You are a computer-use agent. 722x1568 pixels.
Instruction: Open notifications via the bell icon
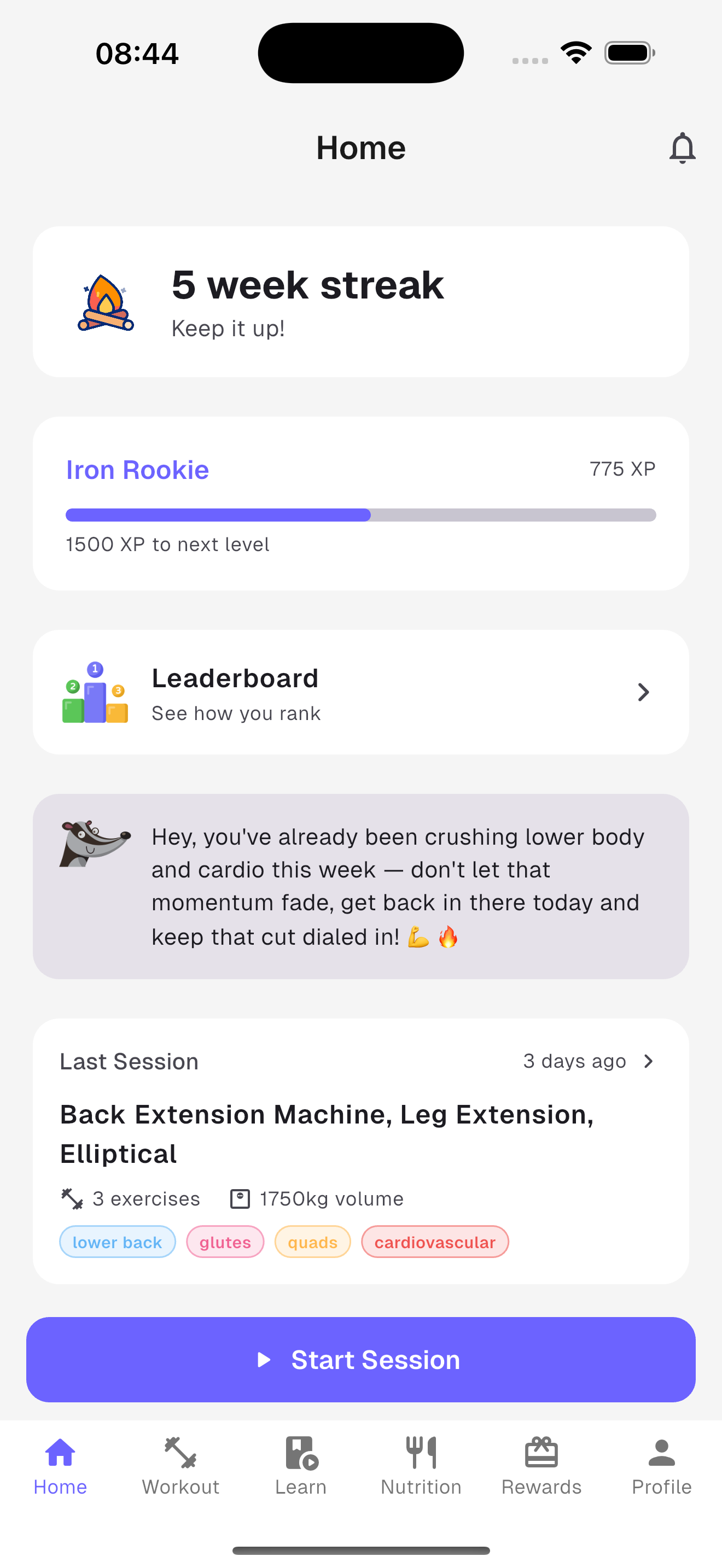(x=682, y=148)
